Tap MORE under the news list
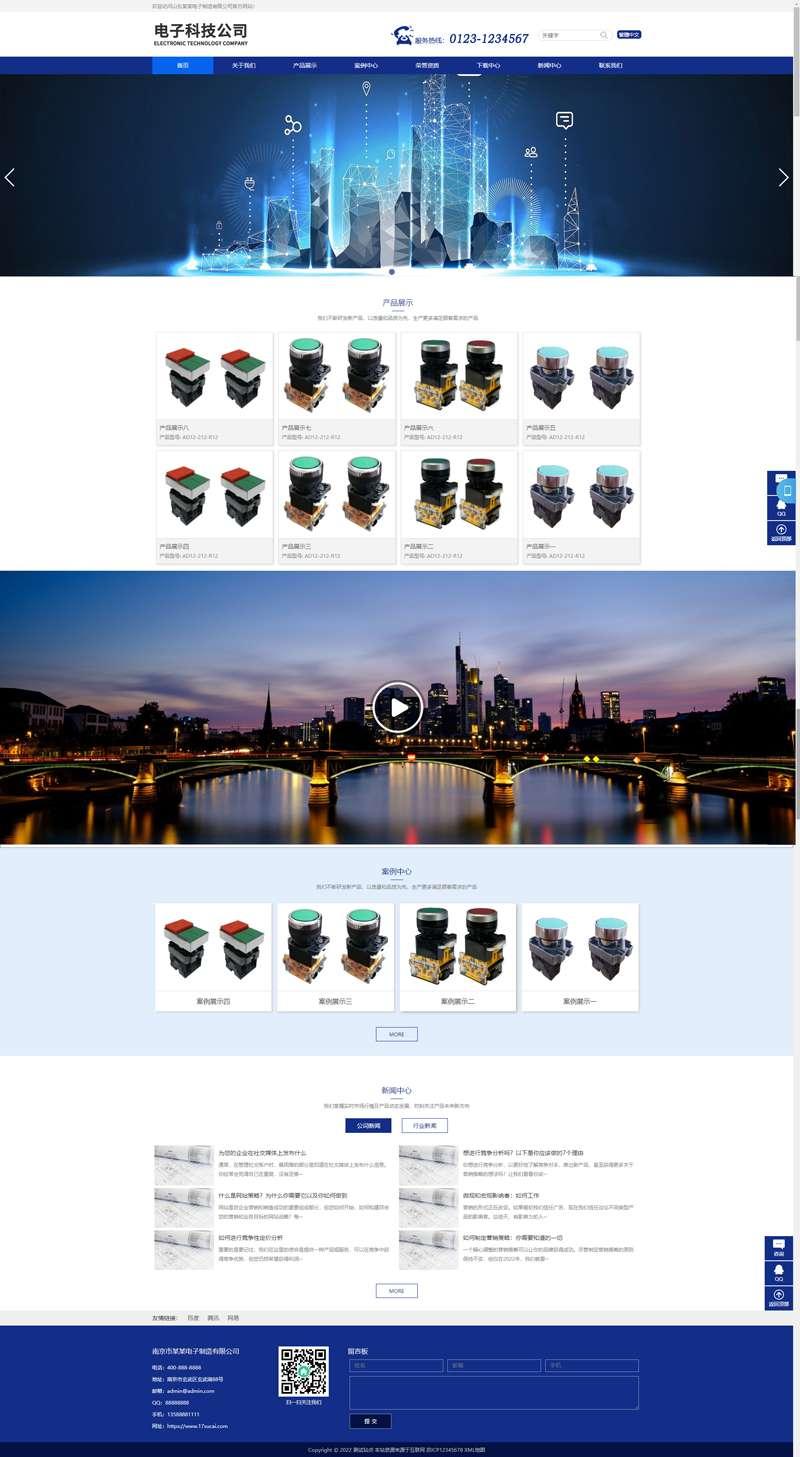Screen dimensions: 800x1457 click(397, 1291)
